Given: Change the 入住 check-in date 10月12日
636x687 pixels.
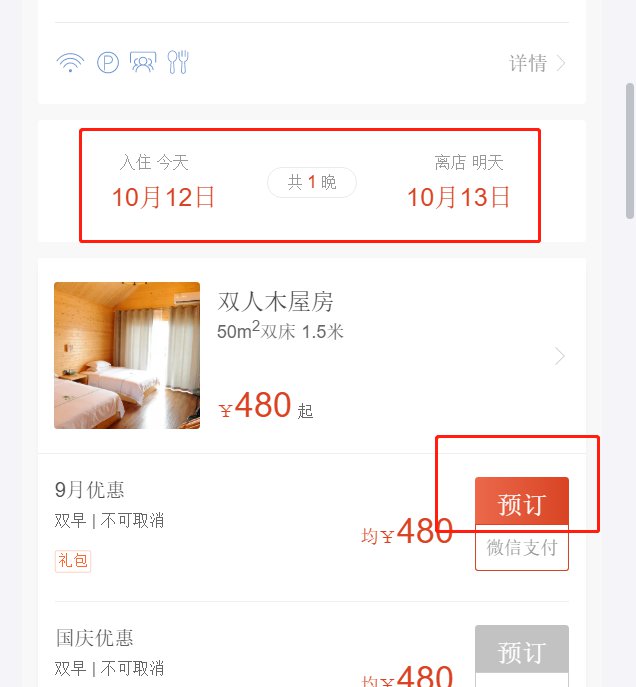Looking at the screenshot, I should [163, 197].
